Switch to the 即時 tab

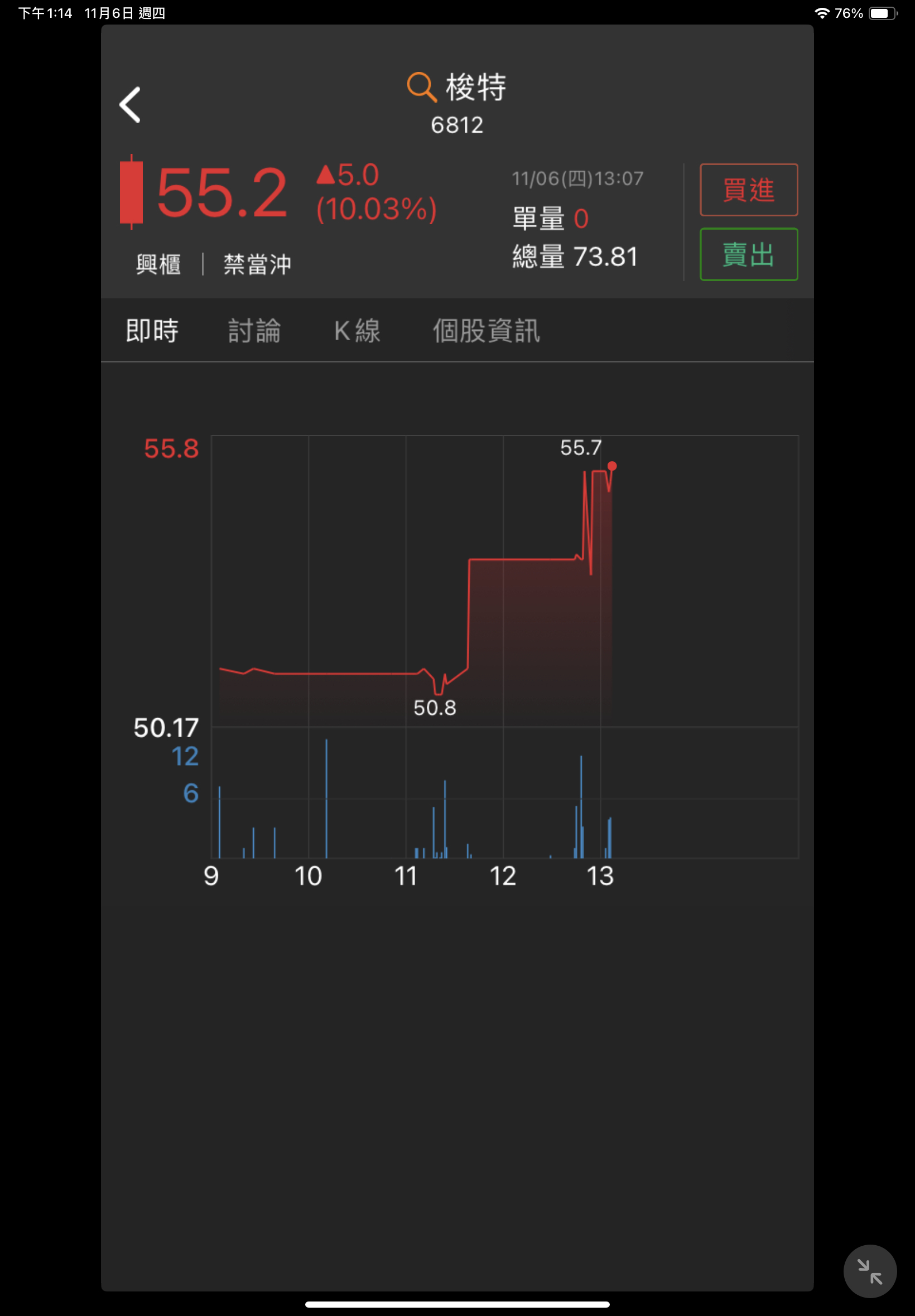coord(152,331)
